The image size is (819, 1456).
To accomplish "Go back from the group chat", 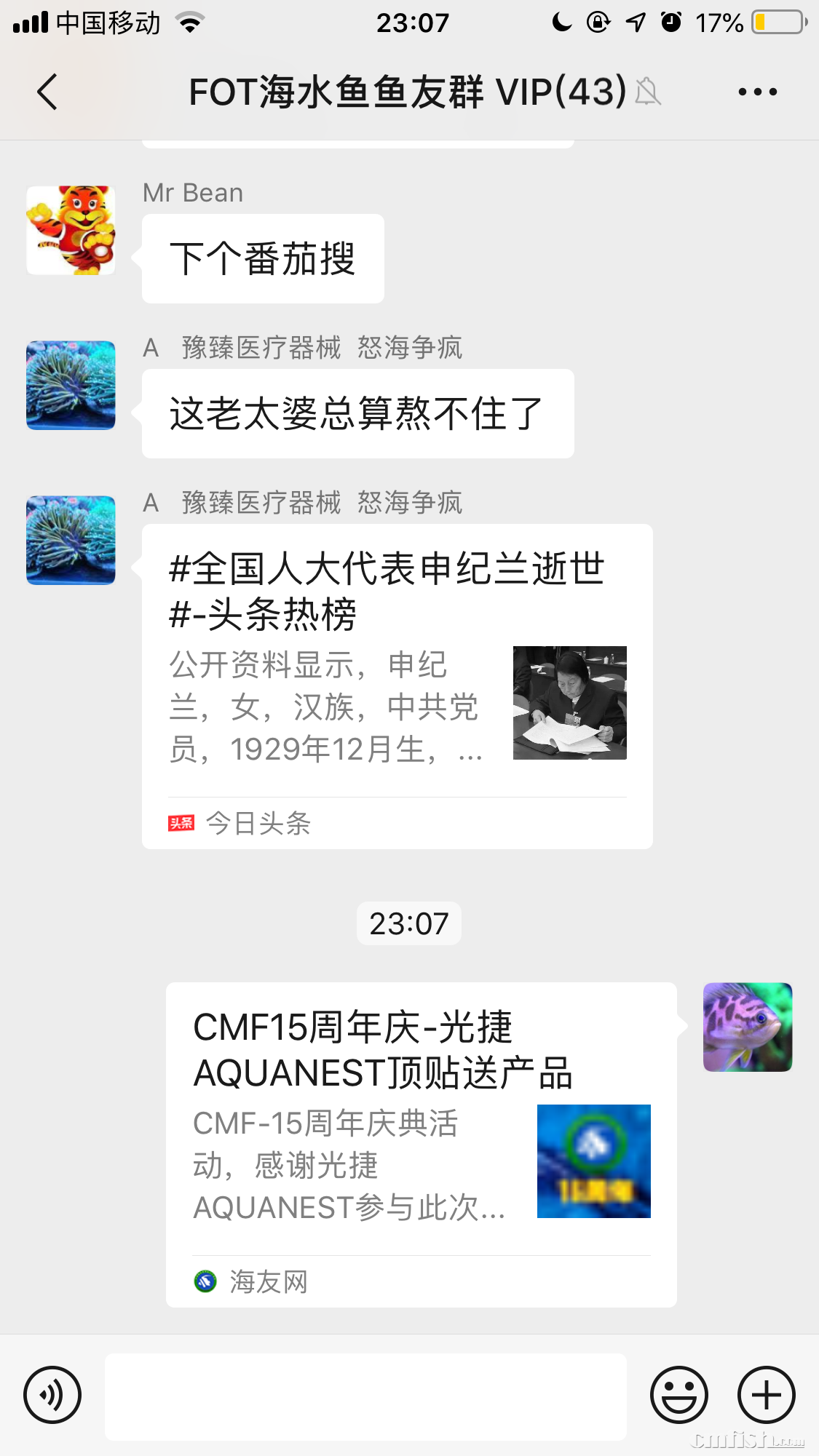I will [x=47, y=92].
